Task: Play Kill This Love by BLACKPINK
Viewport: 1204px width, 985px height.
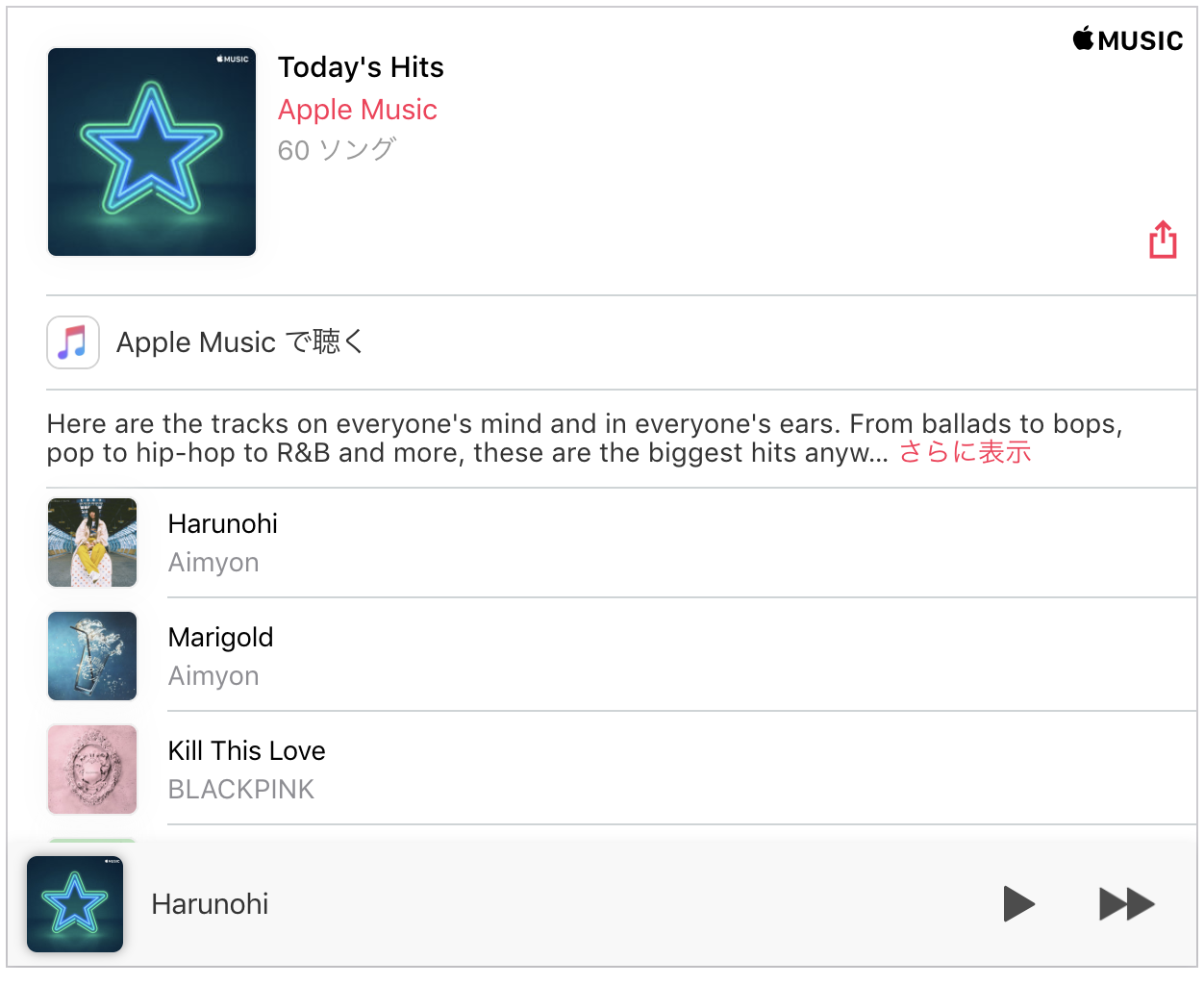Action: pyautogui.click(x=246, y=770)
